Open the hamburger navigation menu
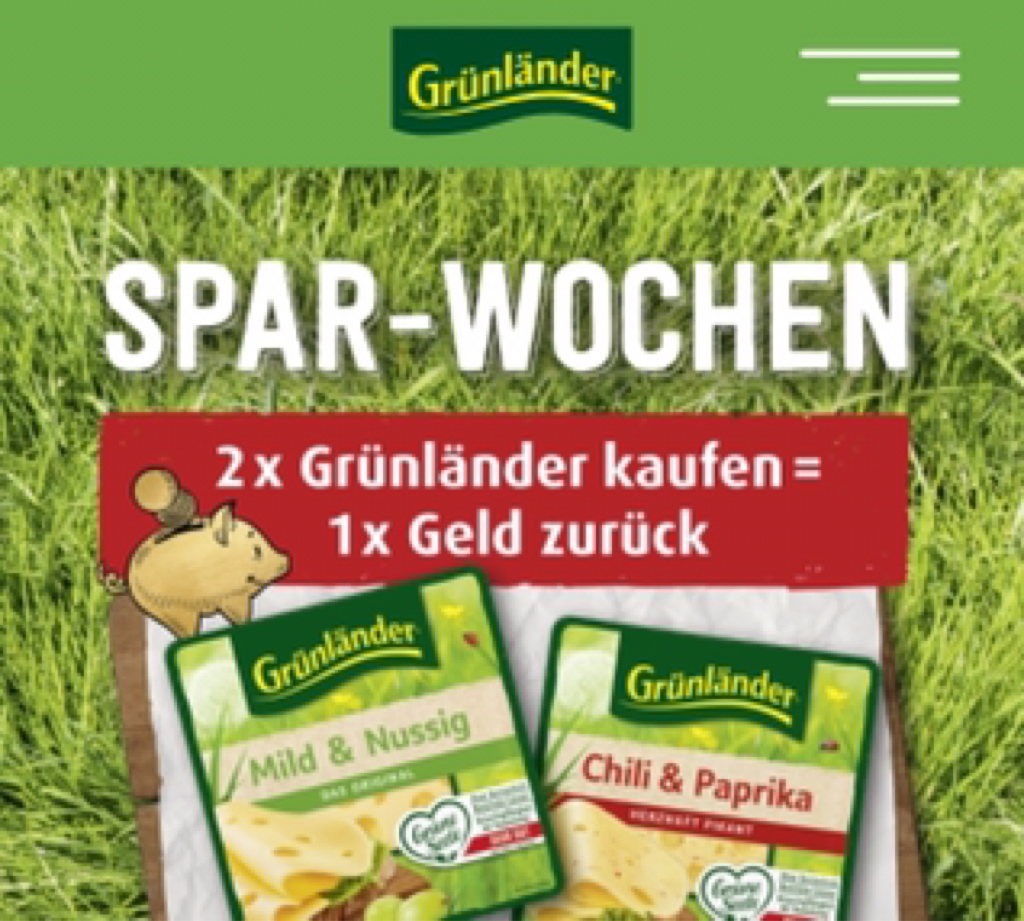 (x=881, y=77)
